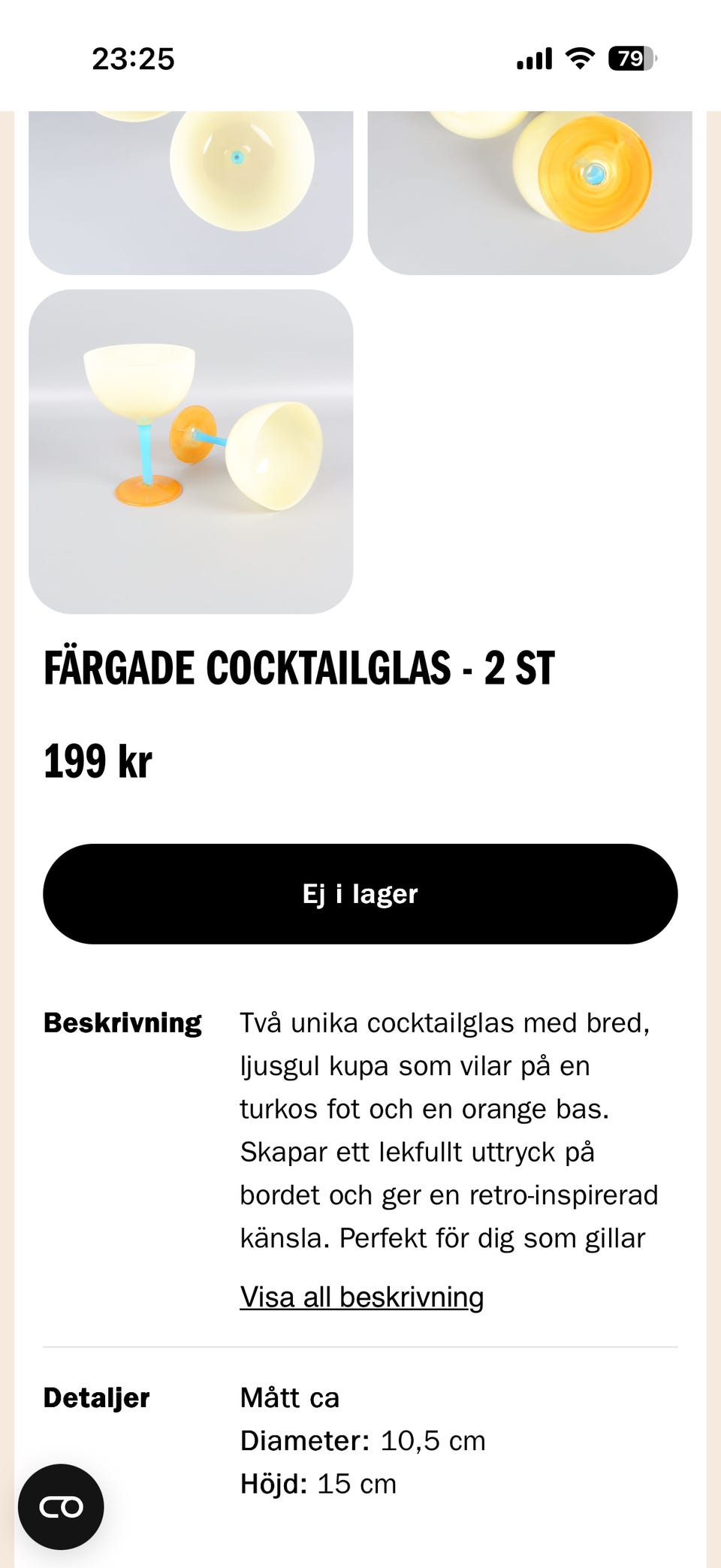Open top-down photo of the yellow glass bowl

pos(191,192)
